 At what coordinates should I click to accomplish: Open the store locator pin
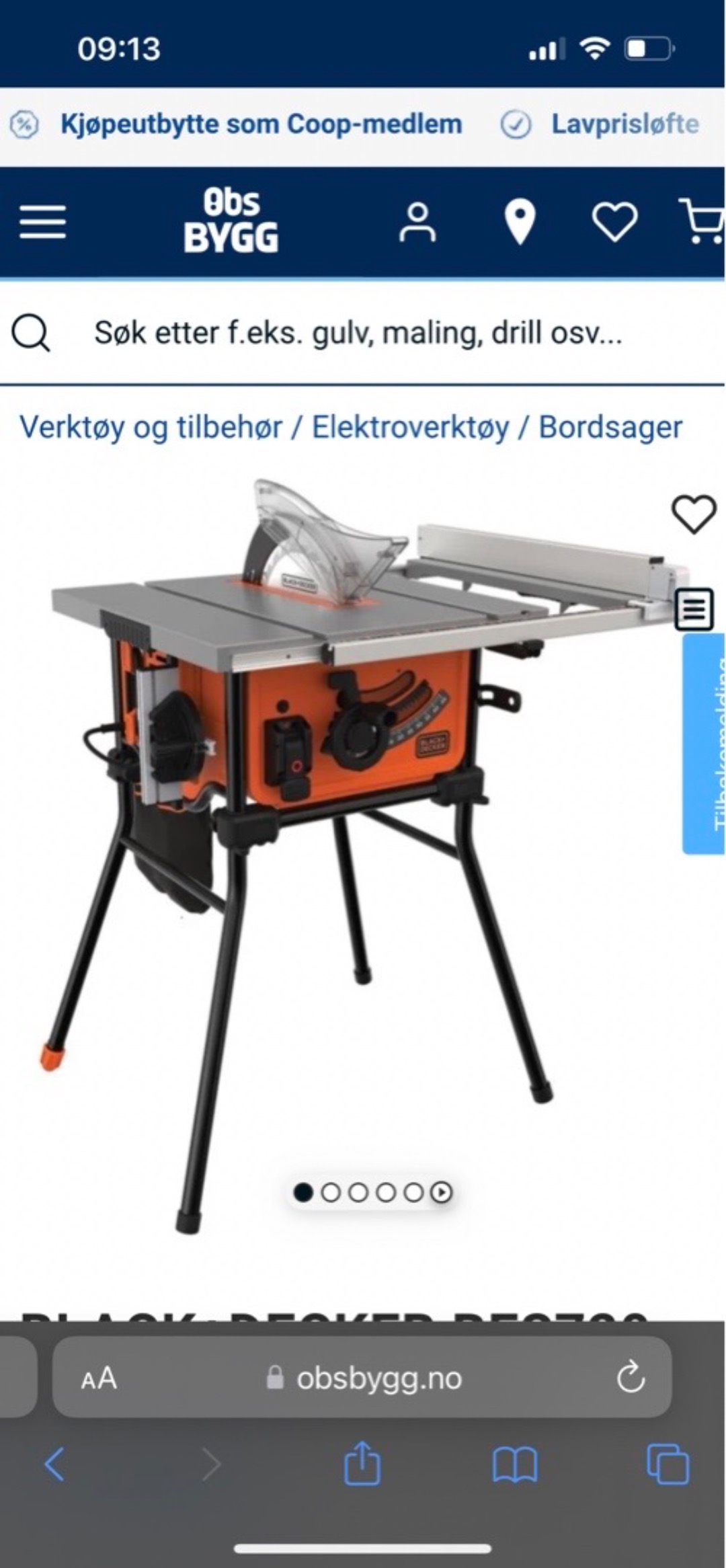[x=520, y=222]
